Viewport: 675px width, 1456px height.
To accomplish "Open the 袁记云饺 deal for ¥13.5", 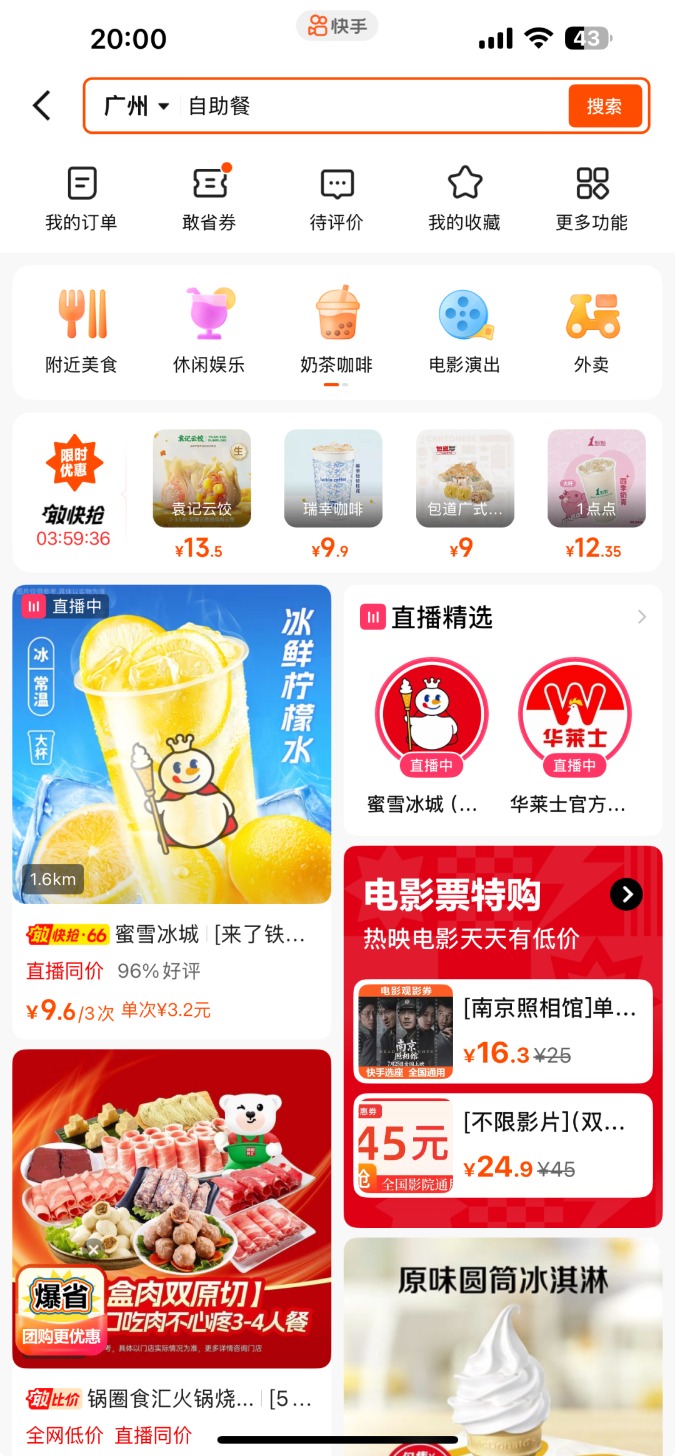I will 201,492.
